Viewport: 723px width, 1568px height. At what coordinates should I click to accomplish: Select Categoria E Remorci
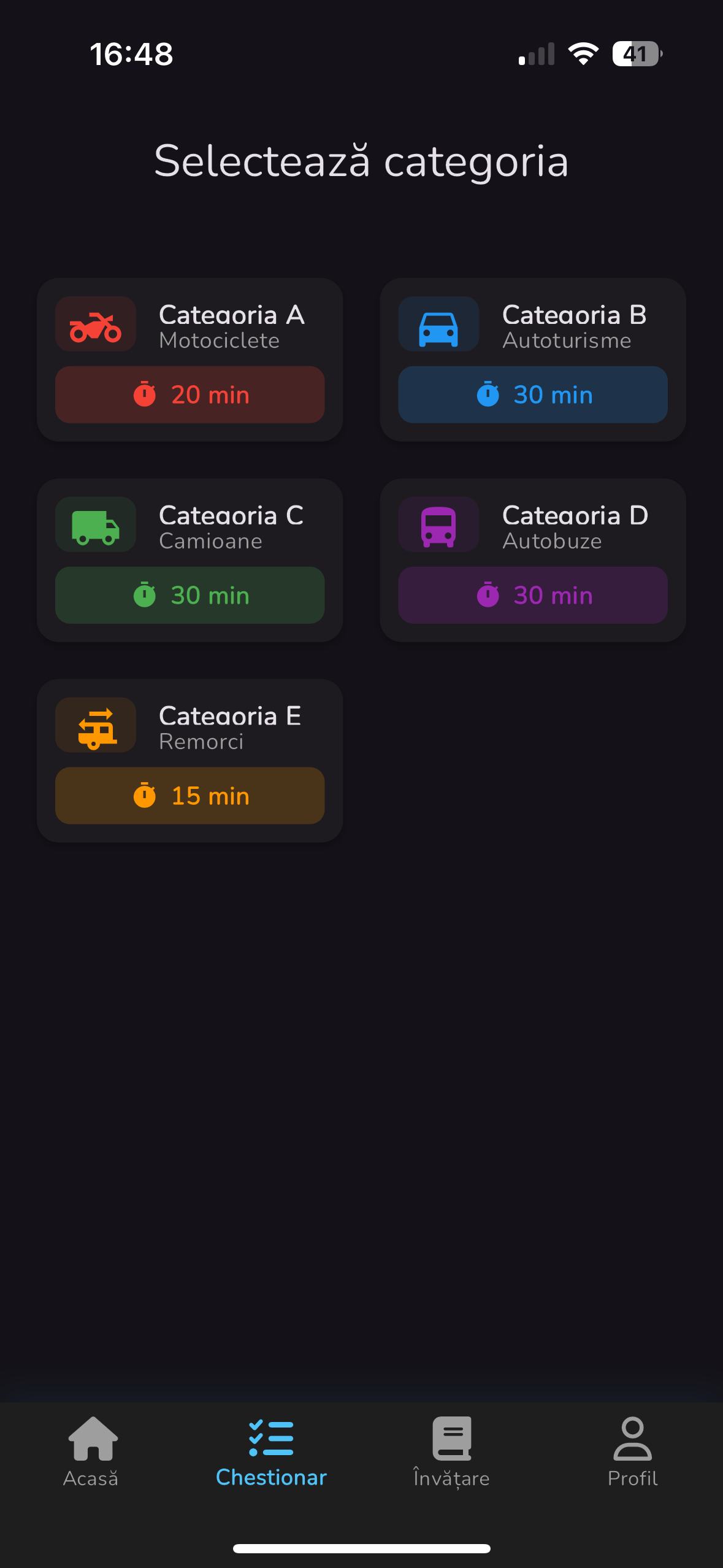pyautogui.click(x=189, y=761)
